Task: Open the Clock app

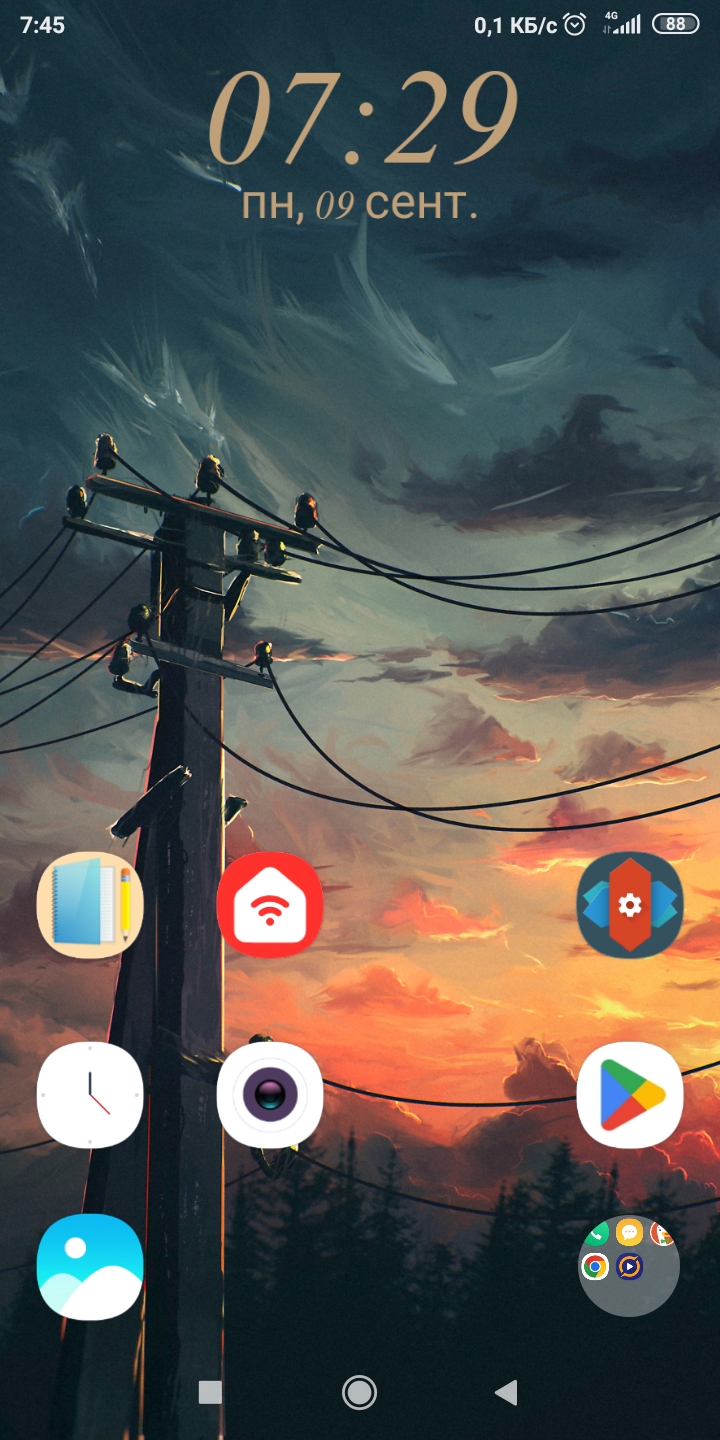Action: coord(90,1095)
